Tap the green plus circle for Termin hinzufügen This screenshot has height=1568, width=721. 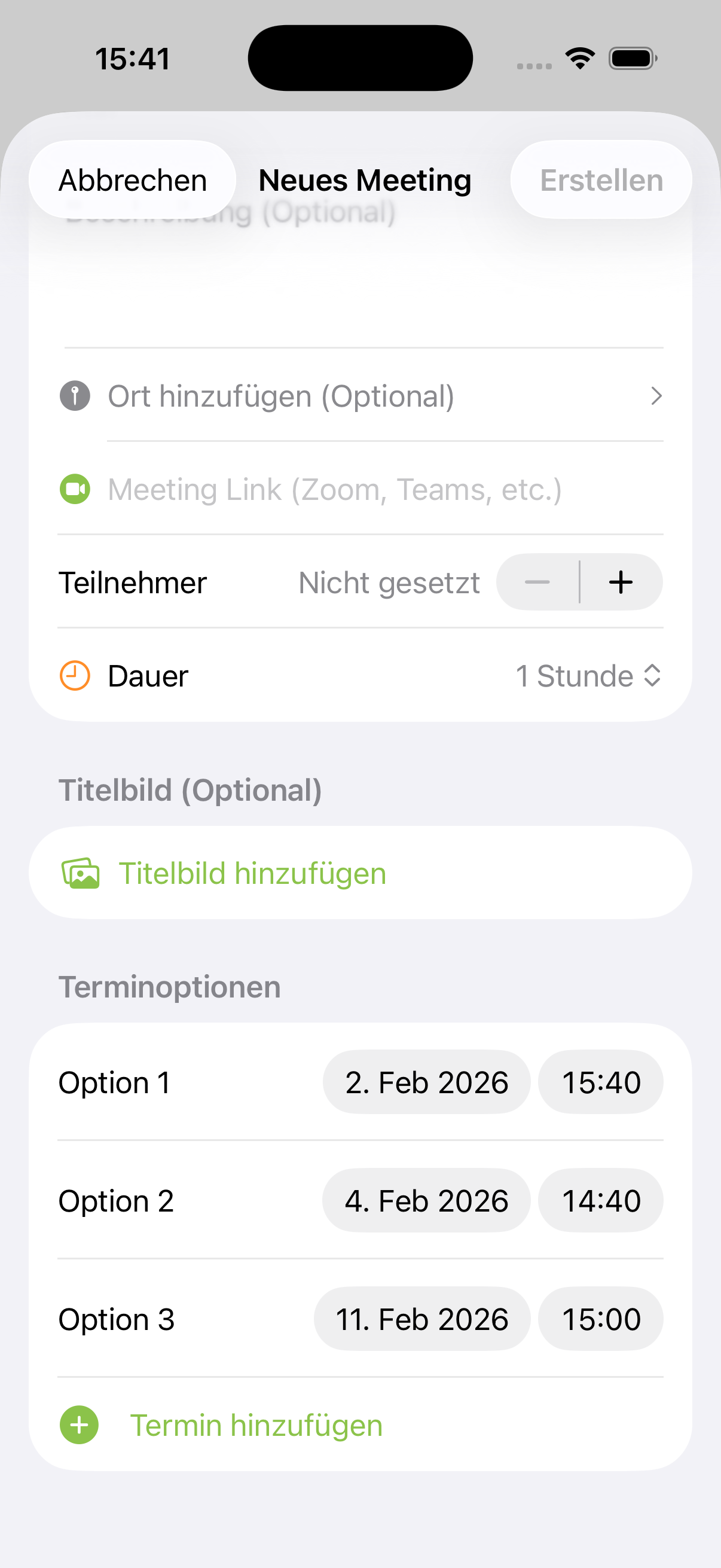[x=78, y=1425]
